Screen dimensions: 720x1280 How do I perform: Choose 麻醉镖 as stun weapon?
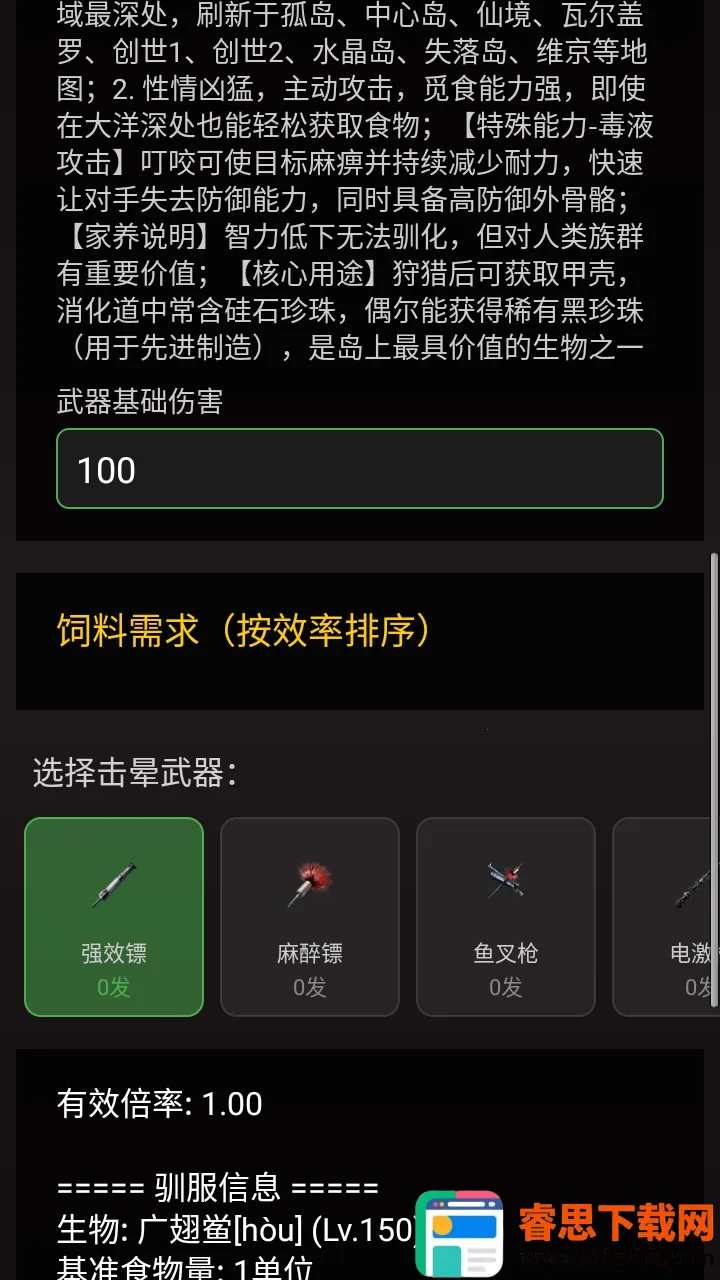pyautogui.click(x=310, y=917)
